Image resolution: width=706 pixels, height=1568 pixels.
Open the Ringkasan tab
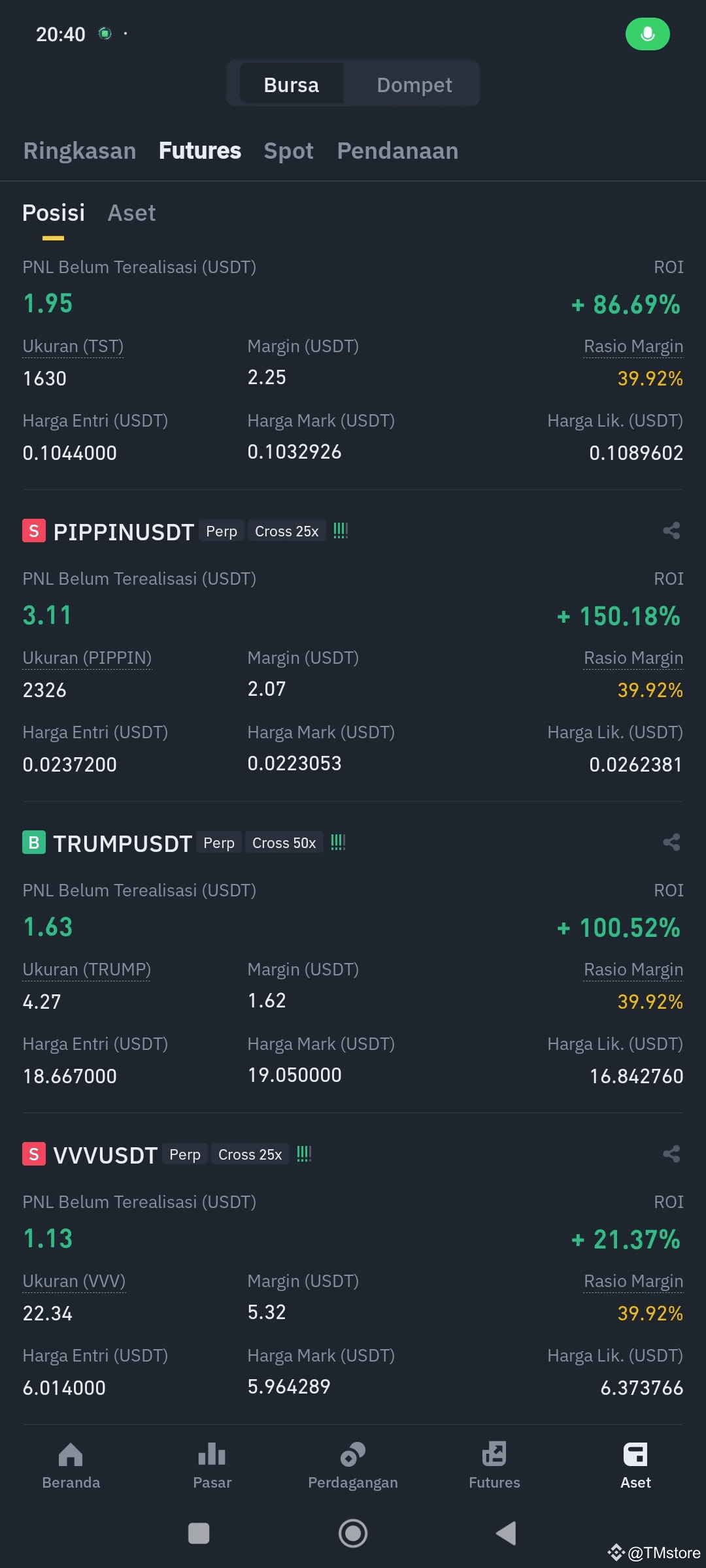(x=79, y=151)
